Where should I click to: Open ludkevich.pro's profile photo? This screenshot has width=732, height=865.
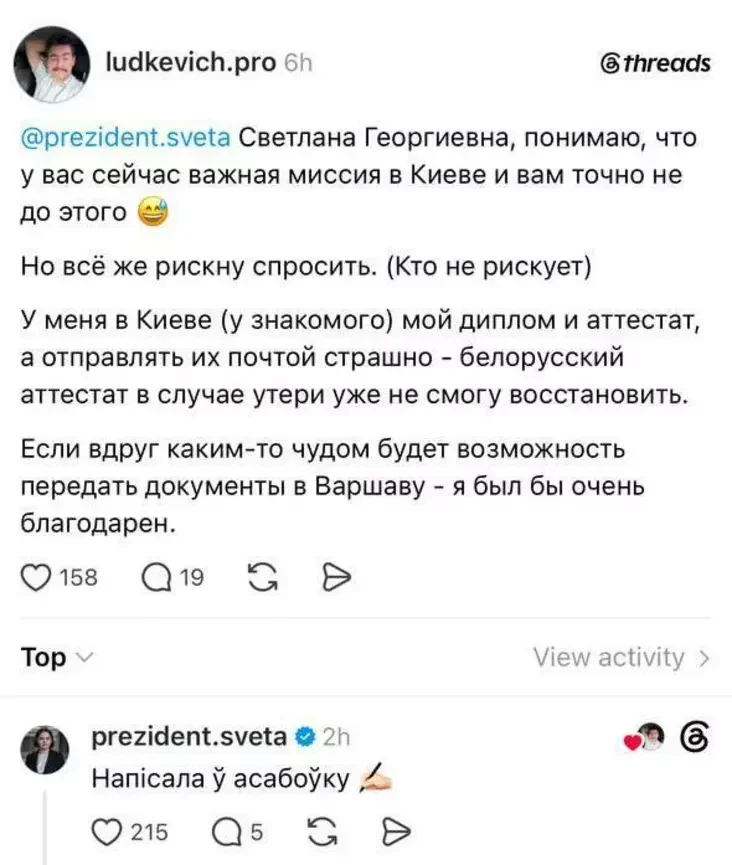[x=52, y=65]
